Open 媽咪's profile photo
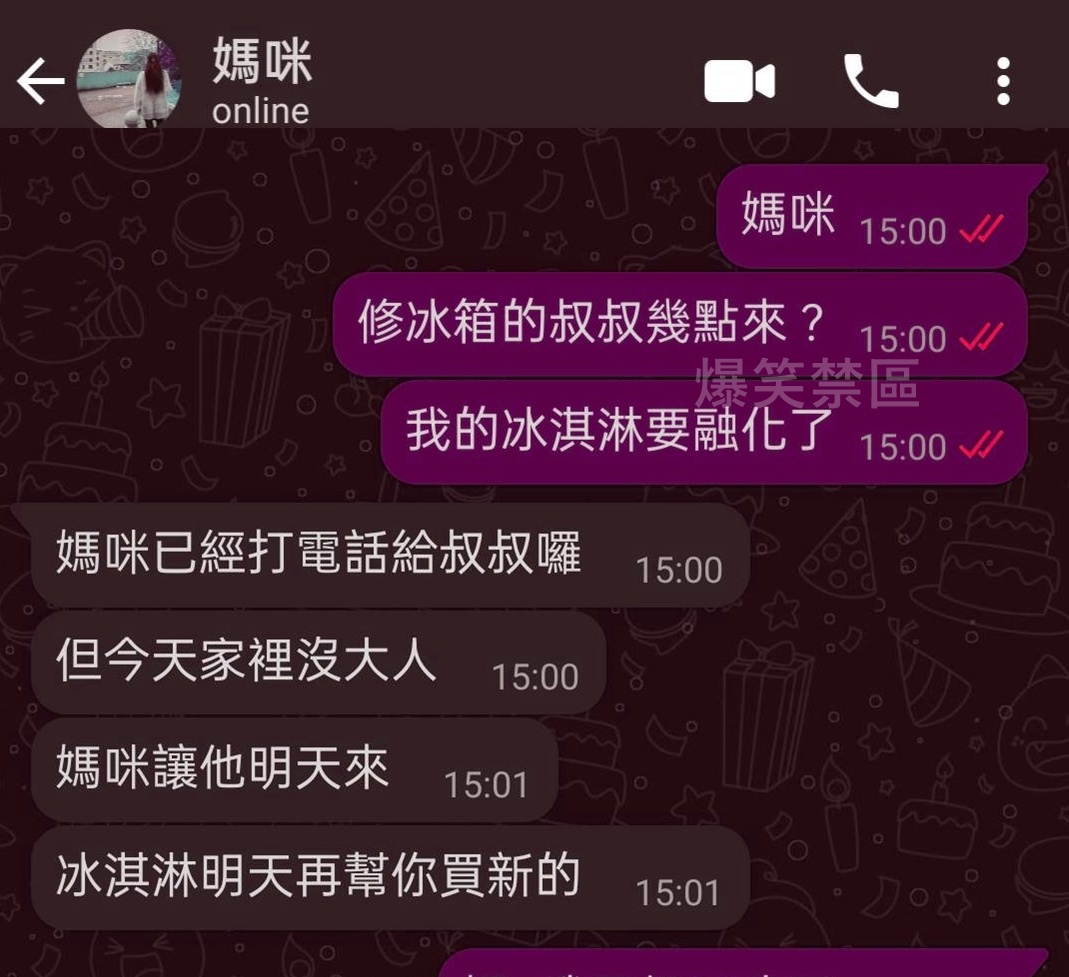 click(x=130, y=80)
